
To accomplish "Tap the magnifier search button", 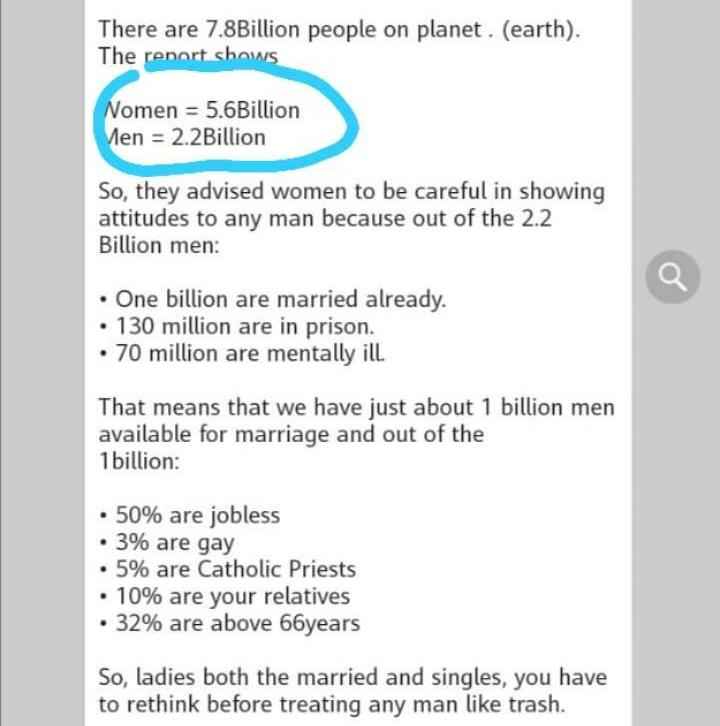I will 674,275.
